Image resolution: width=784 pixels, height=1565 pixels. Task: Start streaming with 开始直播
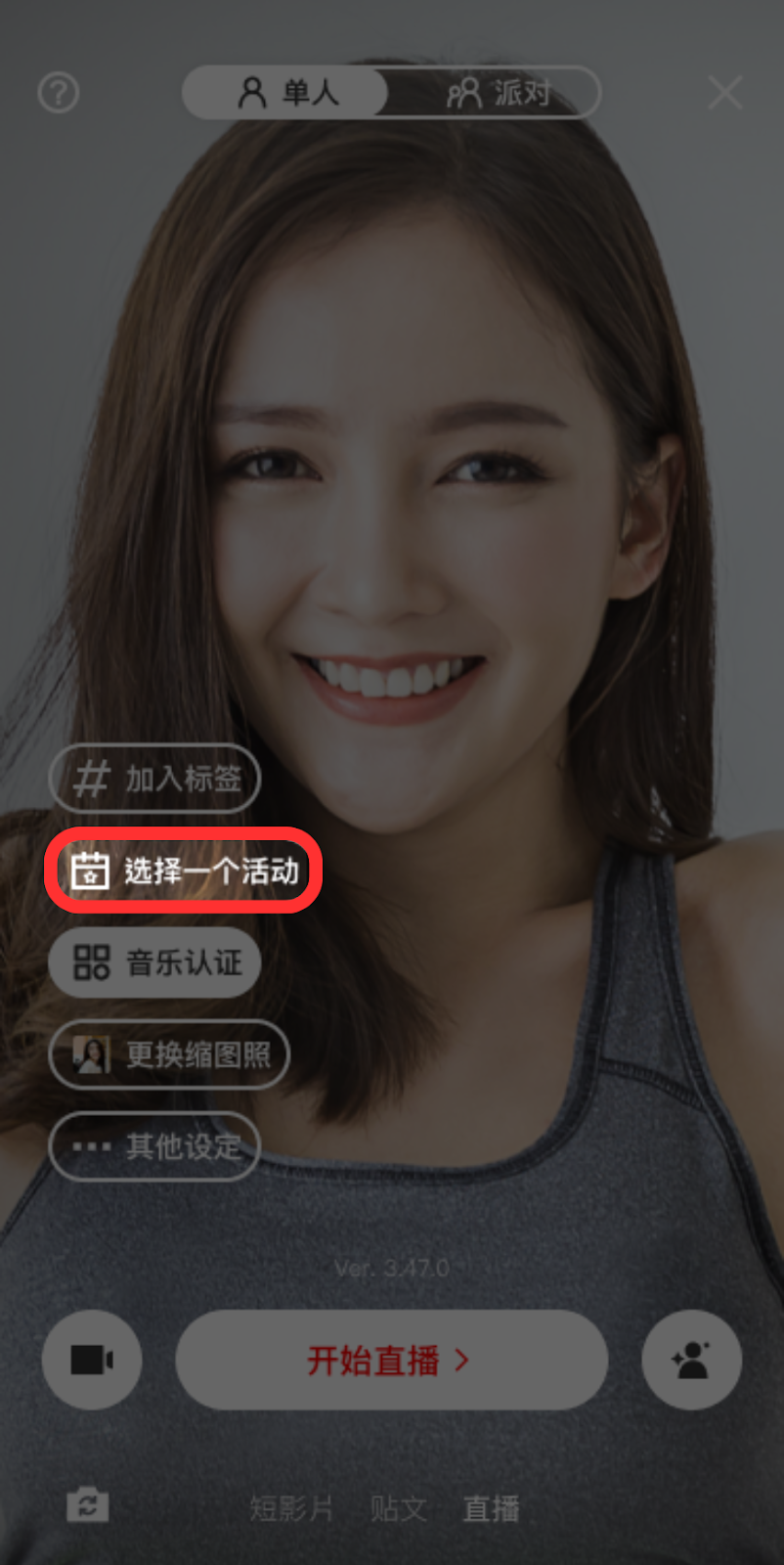391,1360
